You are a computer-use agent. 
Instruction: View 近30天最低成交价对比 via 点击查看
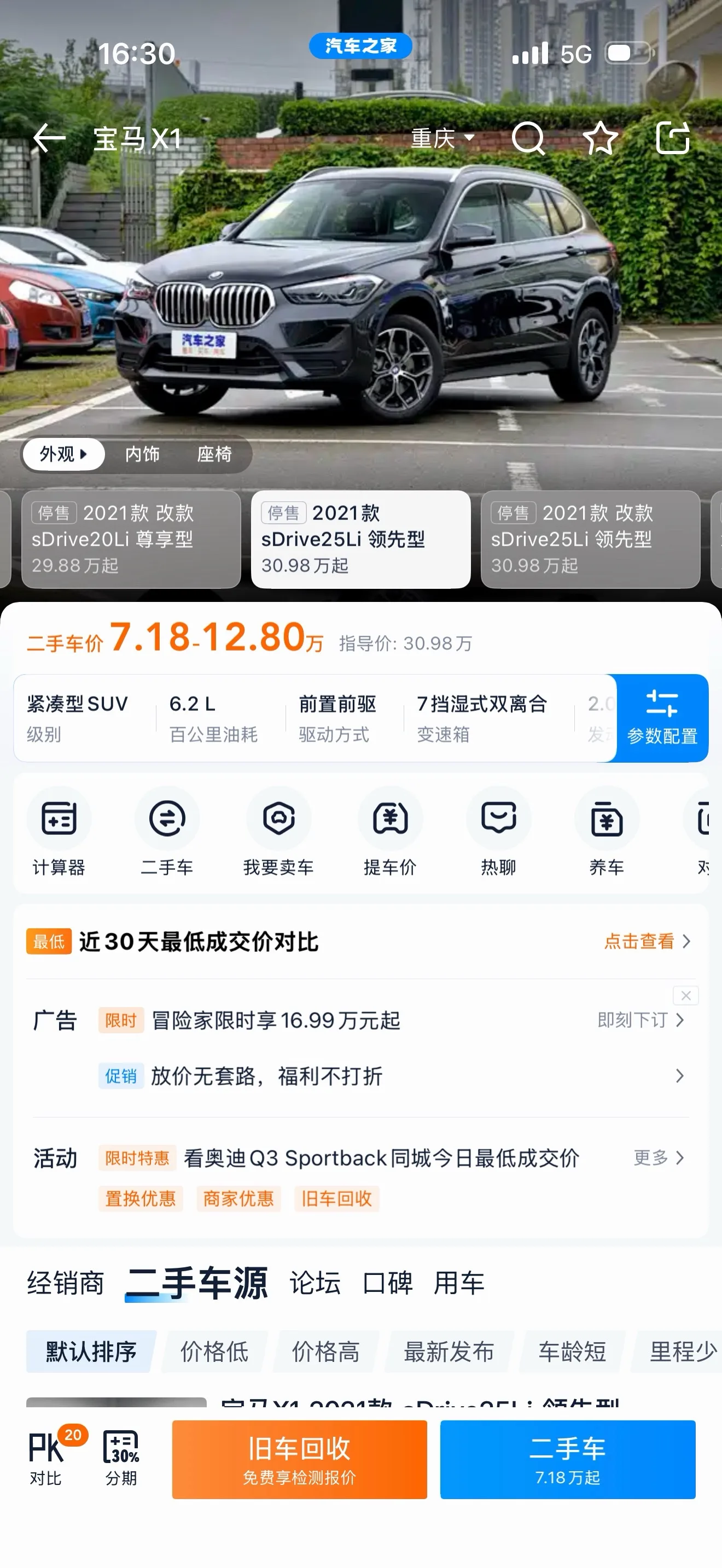click(648, 941)
